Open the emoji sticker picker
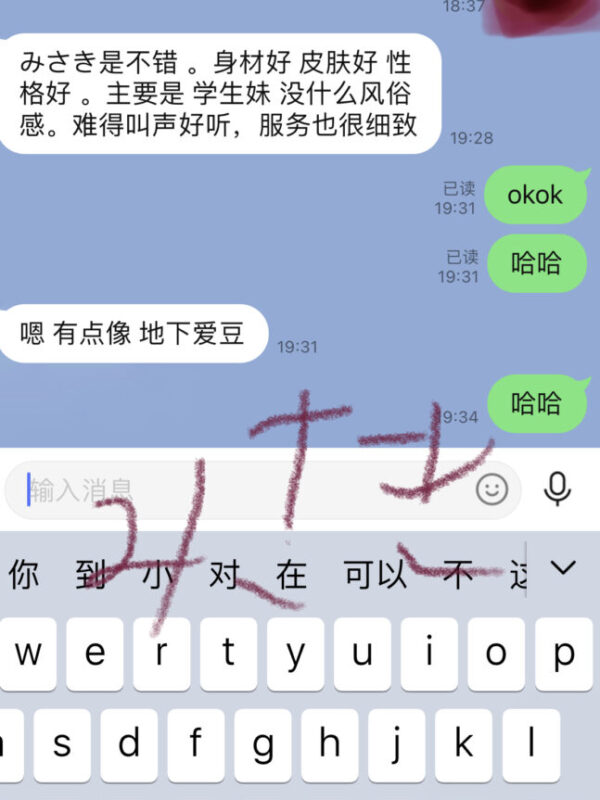 491,489
